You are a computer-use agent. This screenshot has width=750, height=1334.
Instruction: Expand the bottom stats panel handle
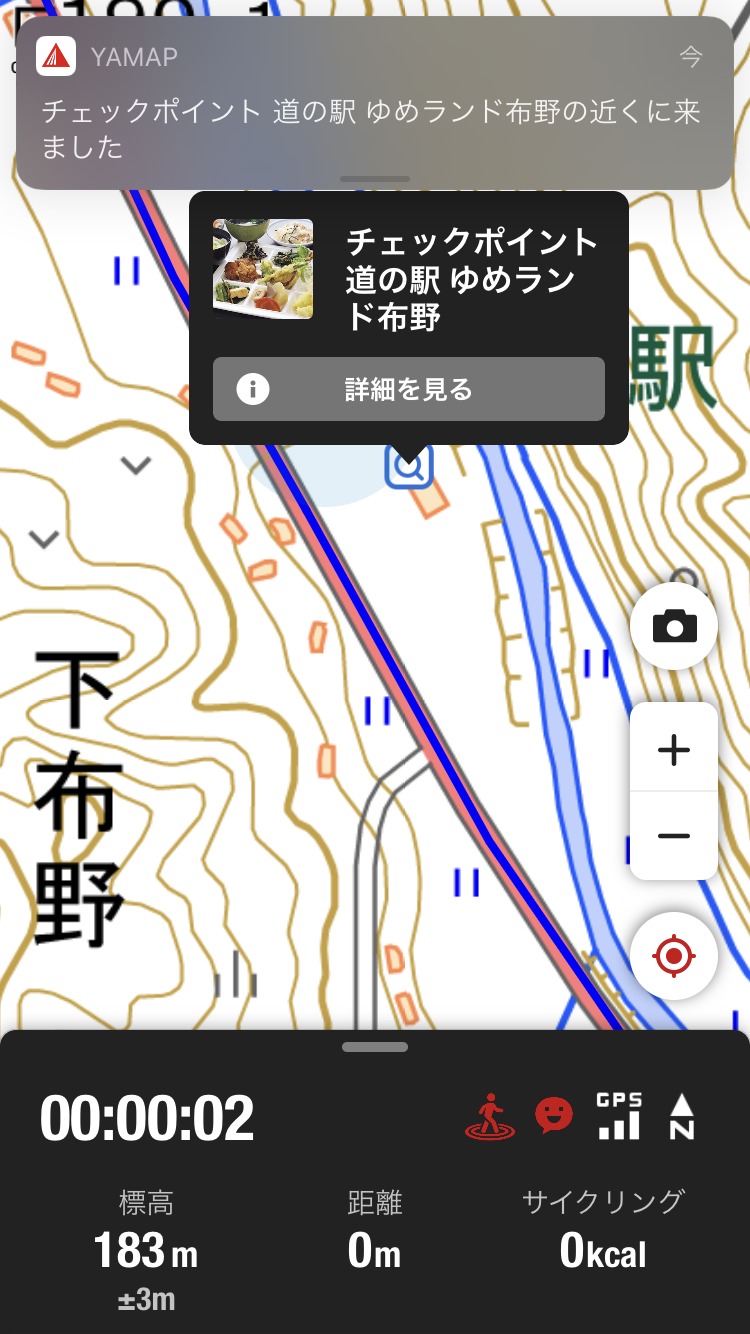click(375, 1047)
